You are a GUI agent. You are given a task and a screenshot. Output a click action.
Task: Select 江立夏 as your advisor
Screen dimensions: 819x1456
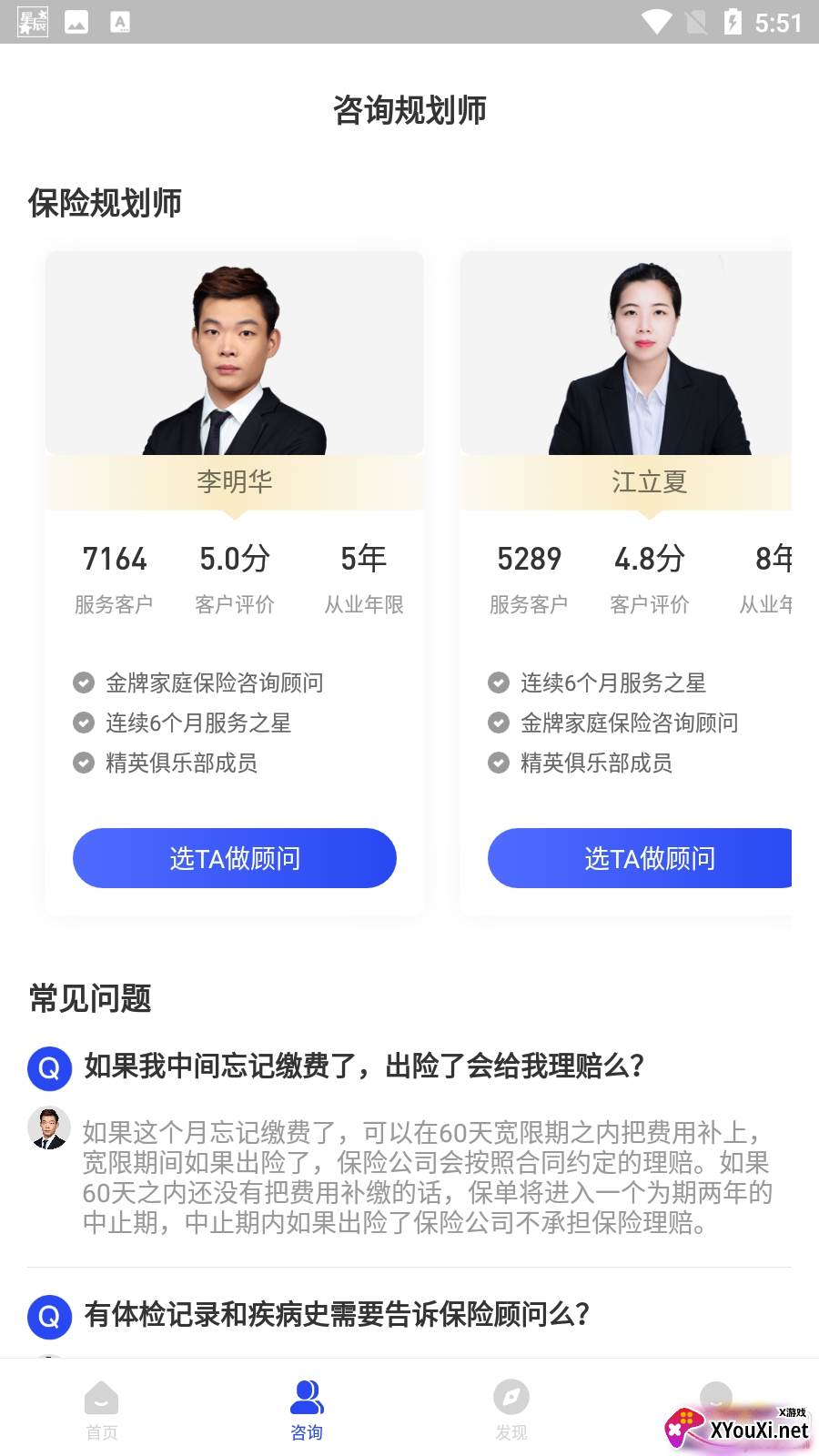click(x=641, y=858)
